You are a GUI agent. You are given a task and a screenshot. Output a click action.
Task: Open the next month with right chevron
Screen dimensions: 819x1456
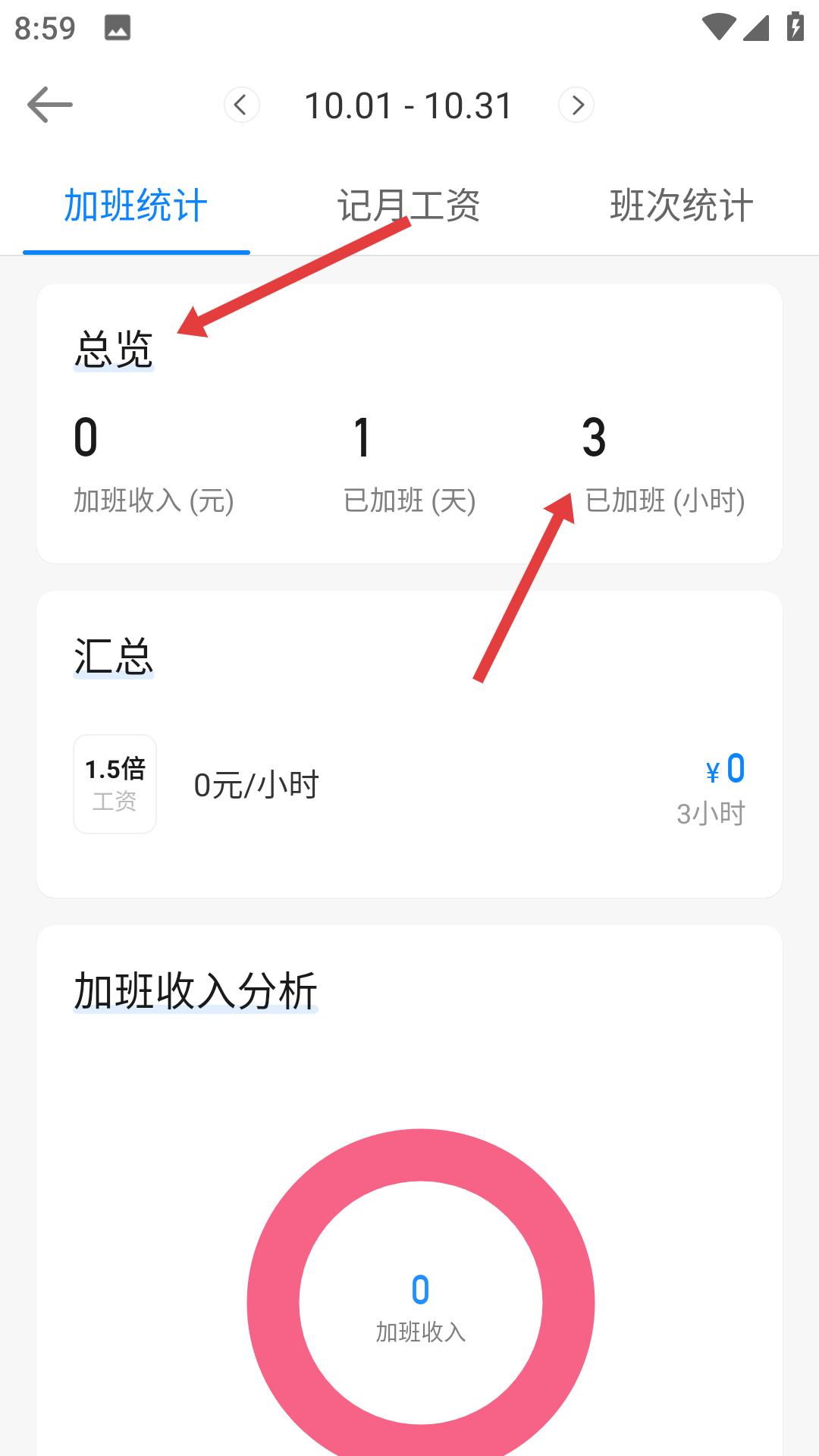[x=578, y=105]
